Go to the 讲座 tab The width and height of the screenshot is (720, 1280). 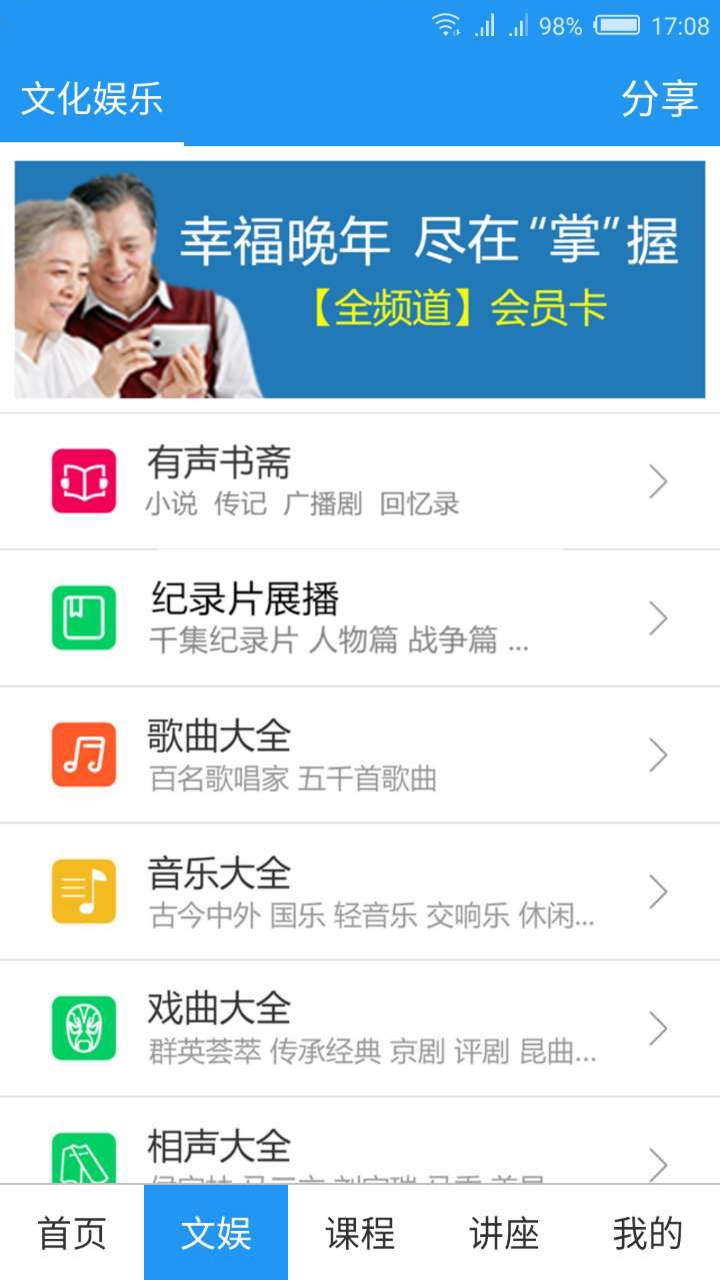point(504,1234)
